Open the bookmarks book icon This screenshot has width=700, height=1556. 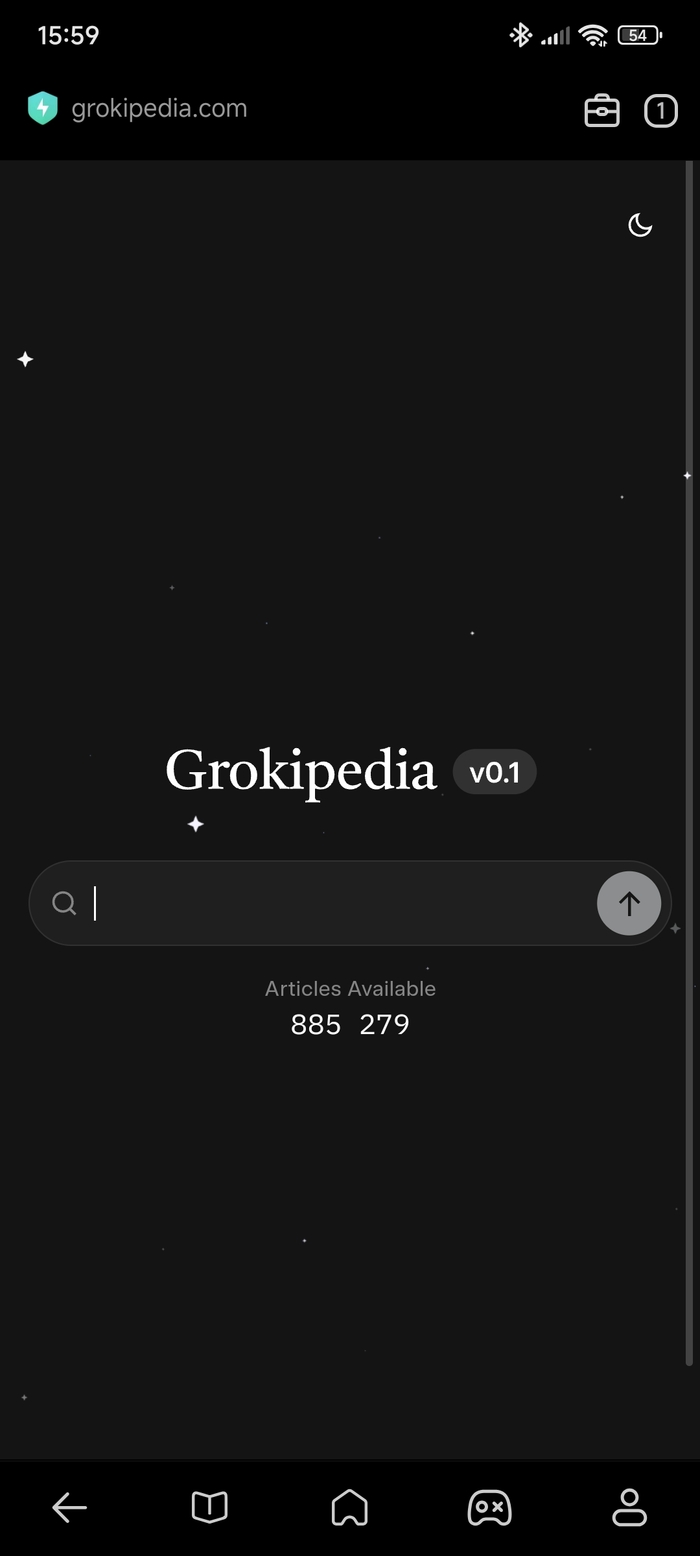coord(210,1507)
